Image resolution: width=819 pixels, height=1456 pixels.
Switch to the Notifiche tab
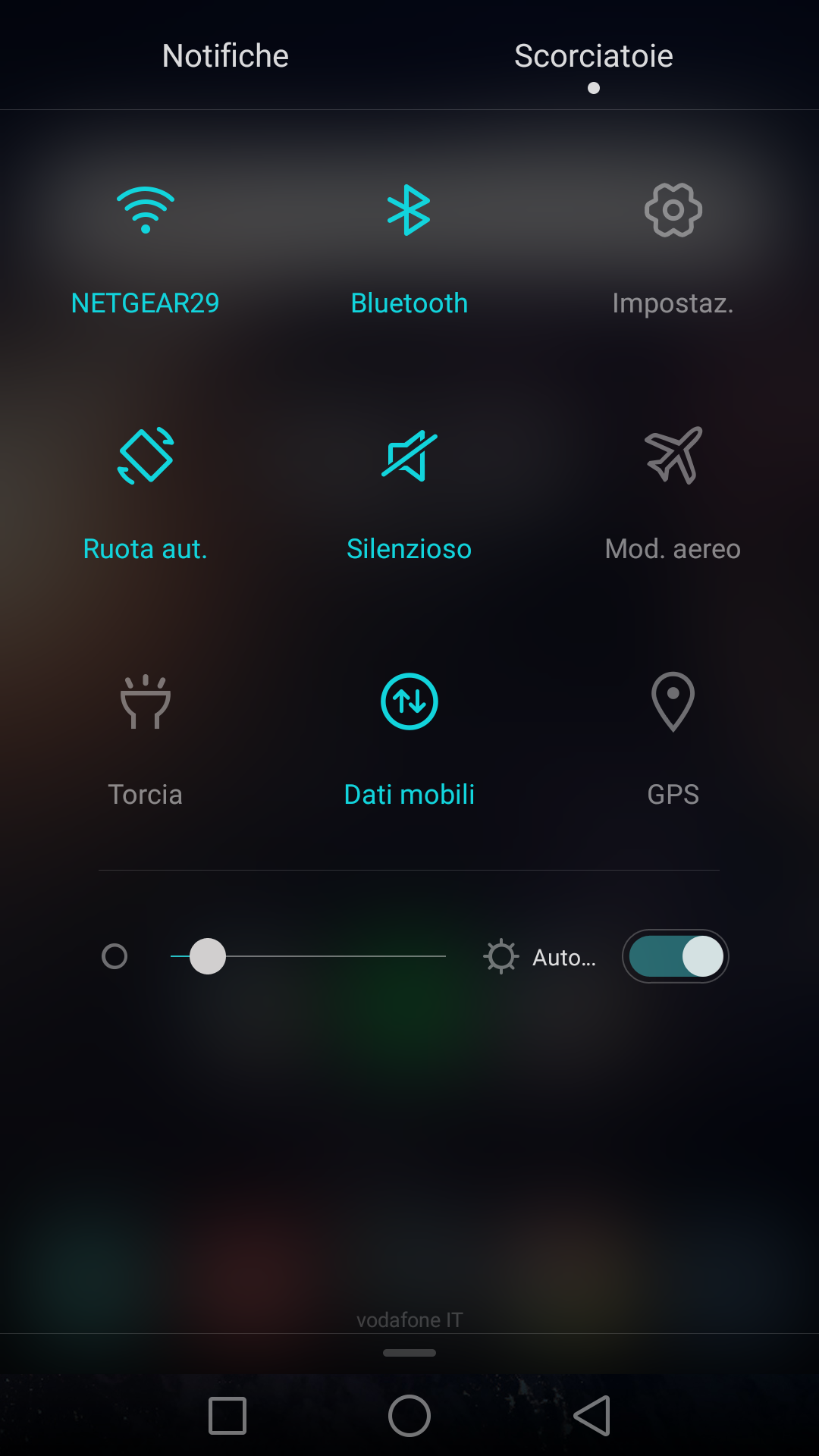click(x=225, y=56)
